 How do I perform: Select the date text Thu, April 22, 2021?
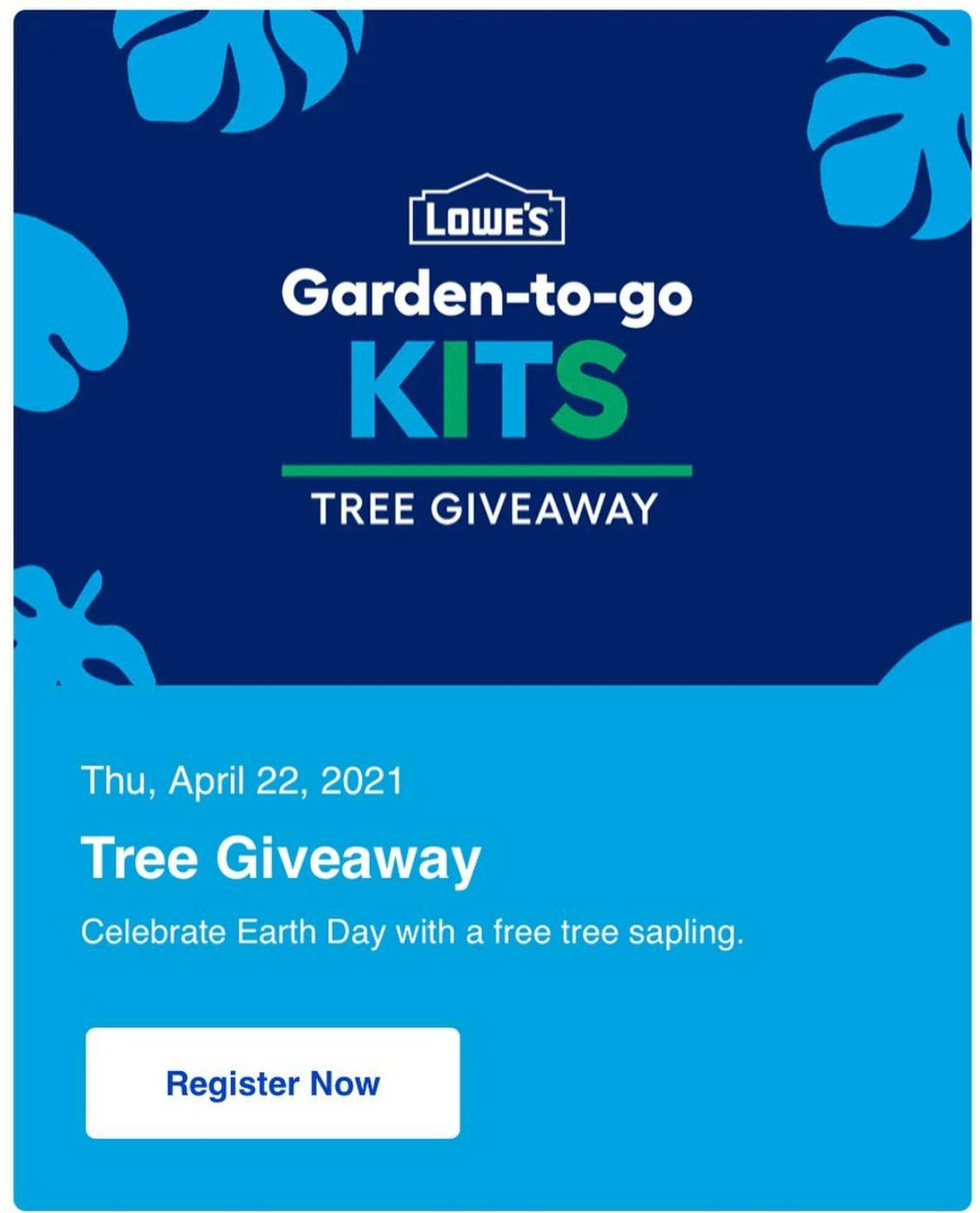[242, 781]
